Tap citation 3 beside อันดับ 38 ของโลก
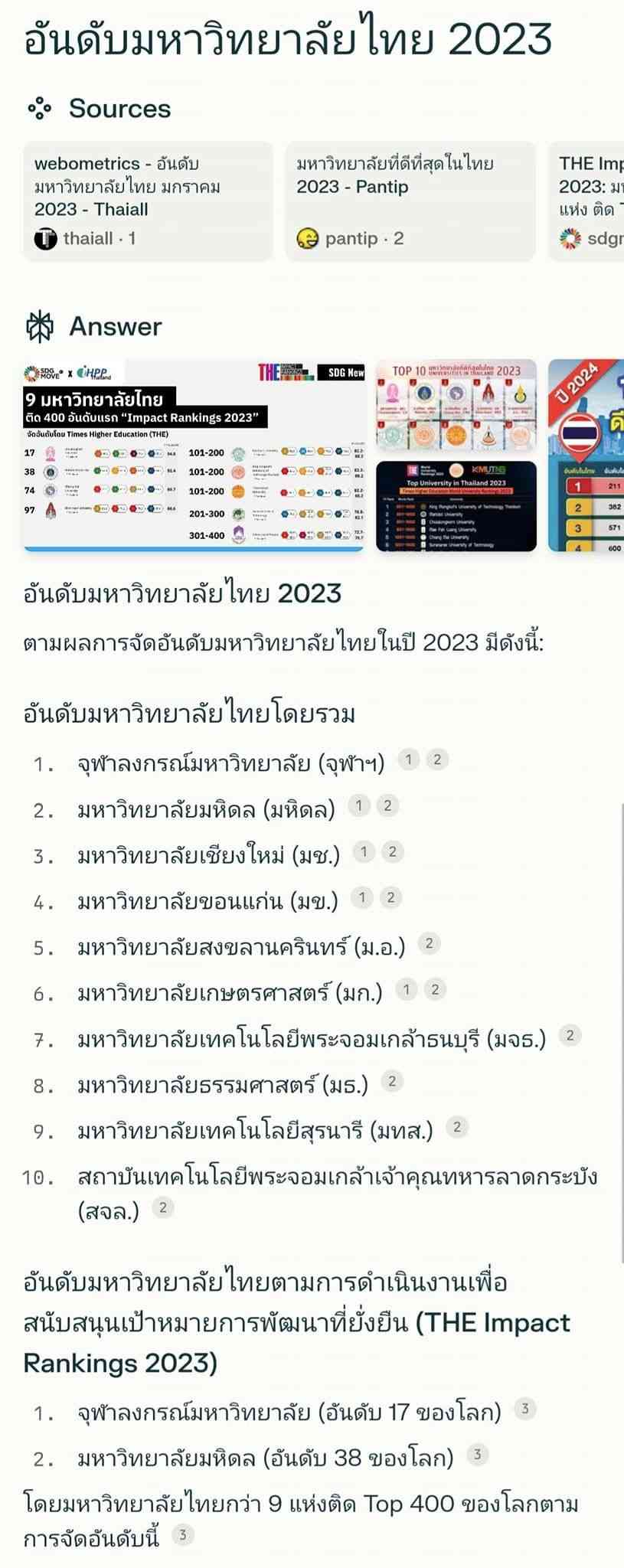Image resolution: width=624 pixels, height=1568 pixels. (x=477, y=1454)
